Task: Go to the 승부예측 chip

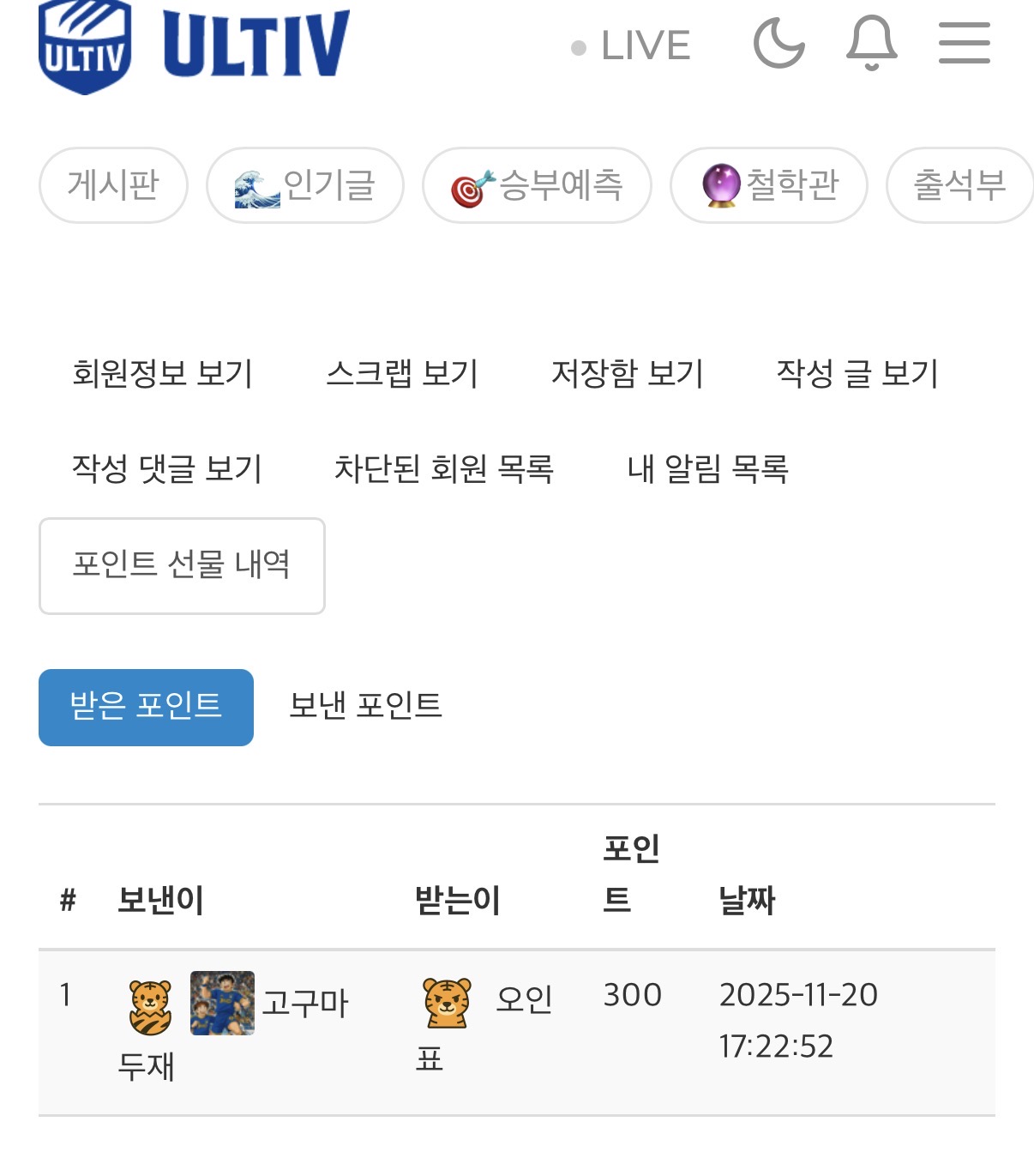Action: (538, 185)
